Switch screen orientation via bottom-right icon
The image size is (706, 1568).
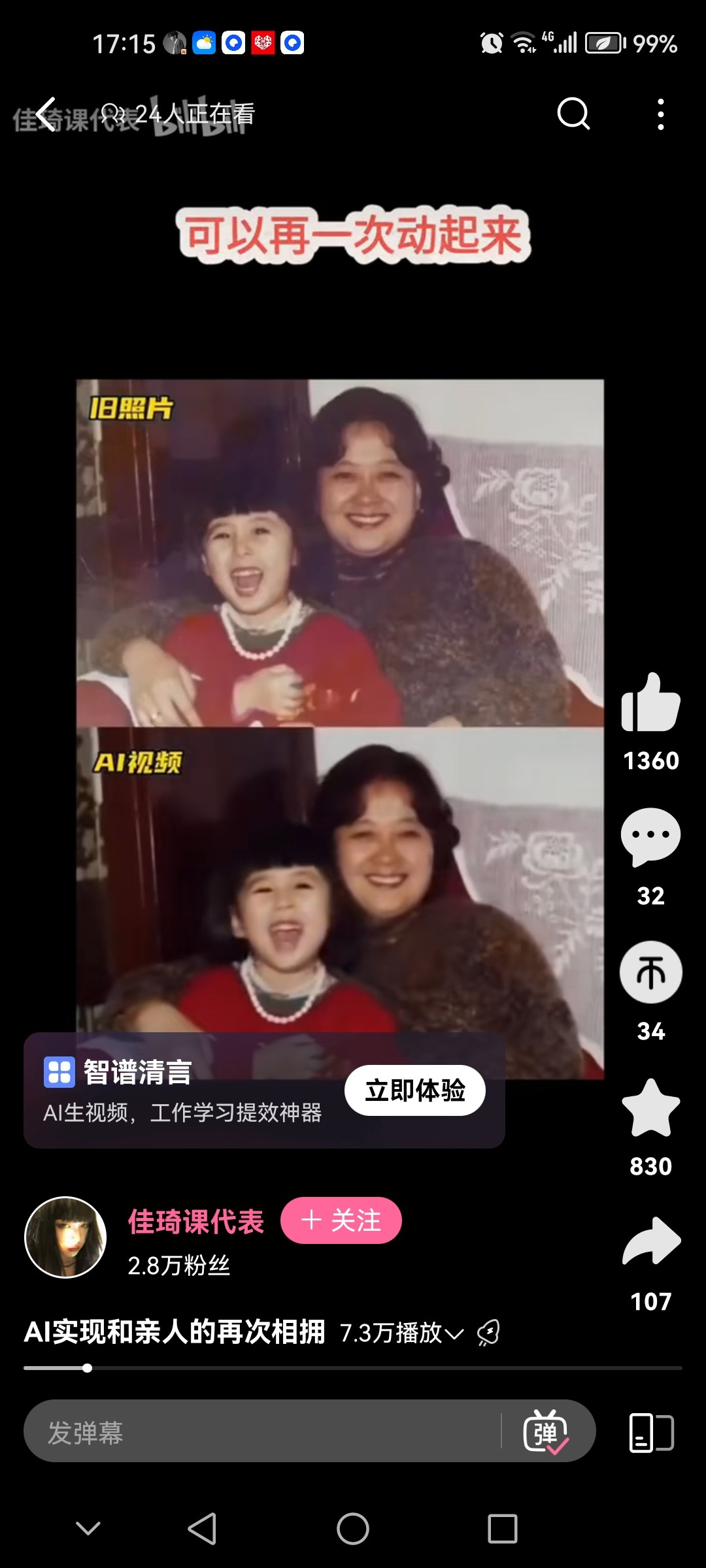(x=651, y=1431)
